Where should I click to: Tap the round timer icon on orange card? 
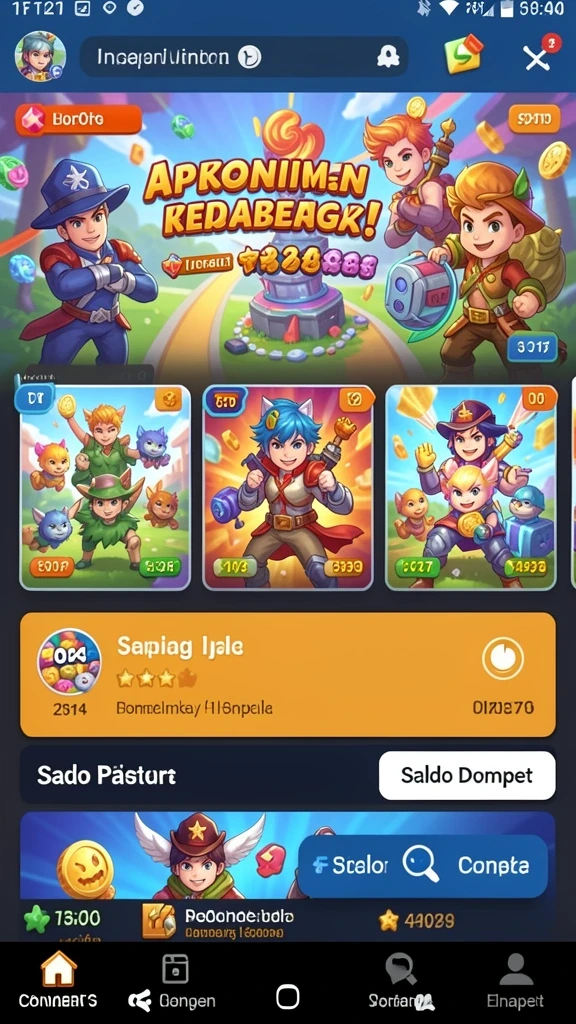point(503,658)
